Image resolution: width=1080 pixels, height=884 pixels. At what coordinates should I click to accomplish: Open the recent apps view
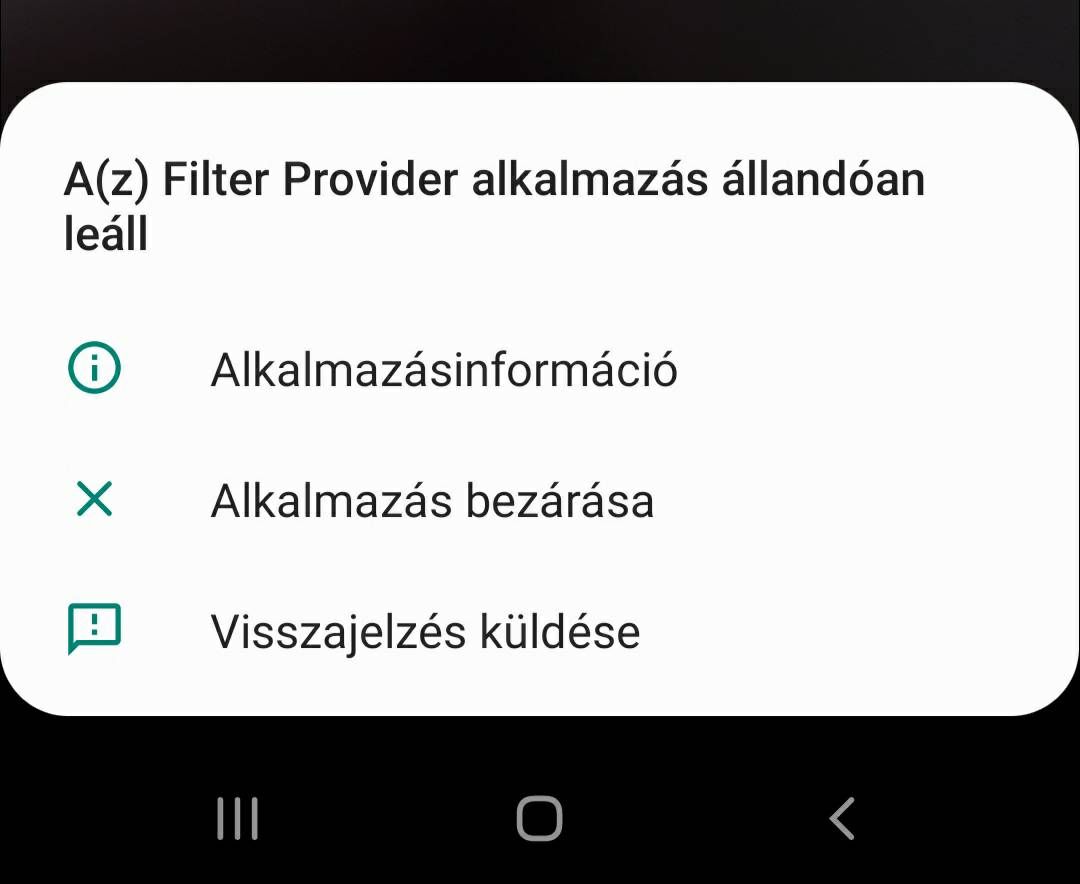pos(238,819)
